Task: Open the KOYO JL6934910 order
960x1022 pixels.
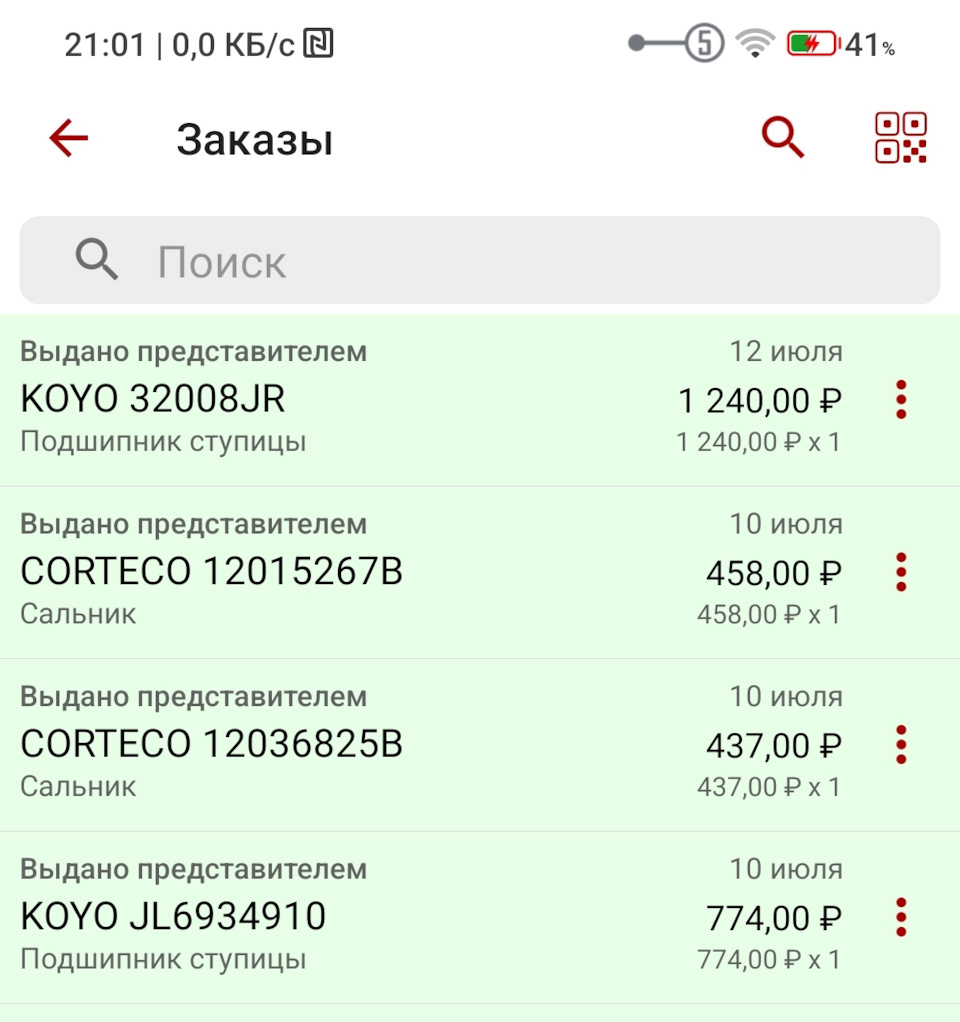Action: tap(400, 917)
